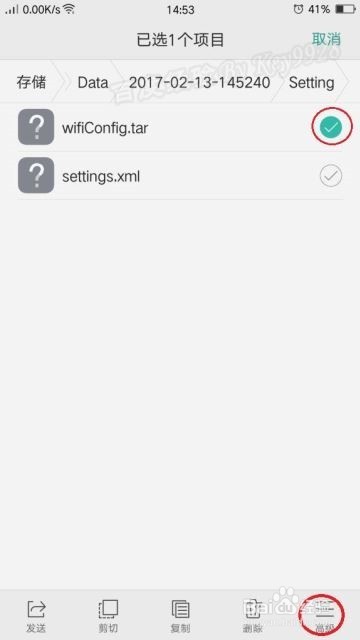Open Data folder in breadcrumb
Viewport: 360px width, 640px height.
tap(93, 82)
